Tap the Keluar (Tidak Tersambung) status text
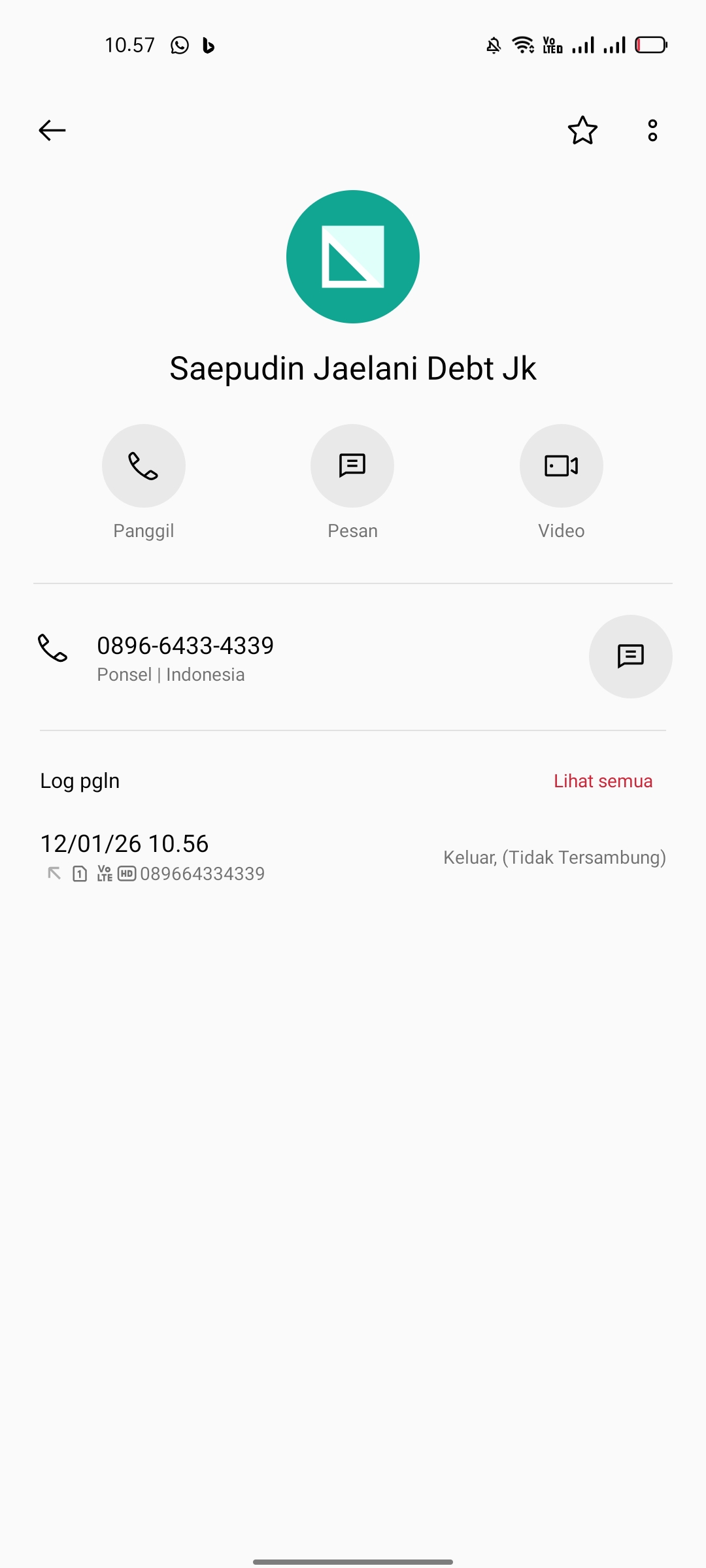 [x=554, y=857]
